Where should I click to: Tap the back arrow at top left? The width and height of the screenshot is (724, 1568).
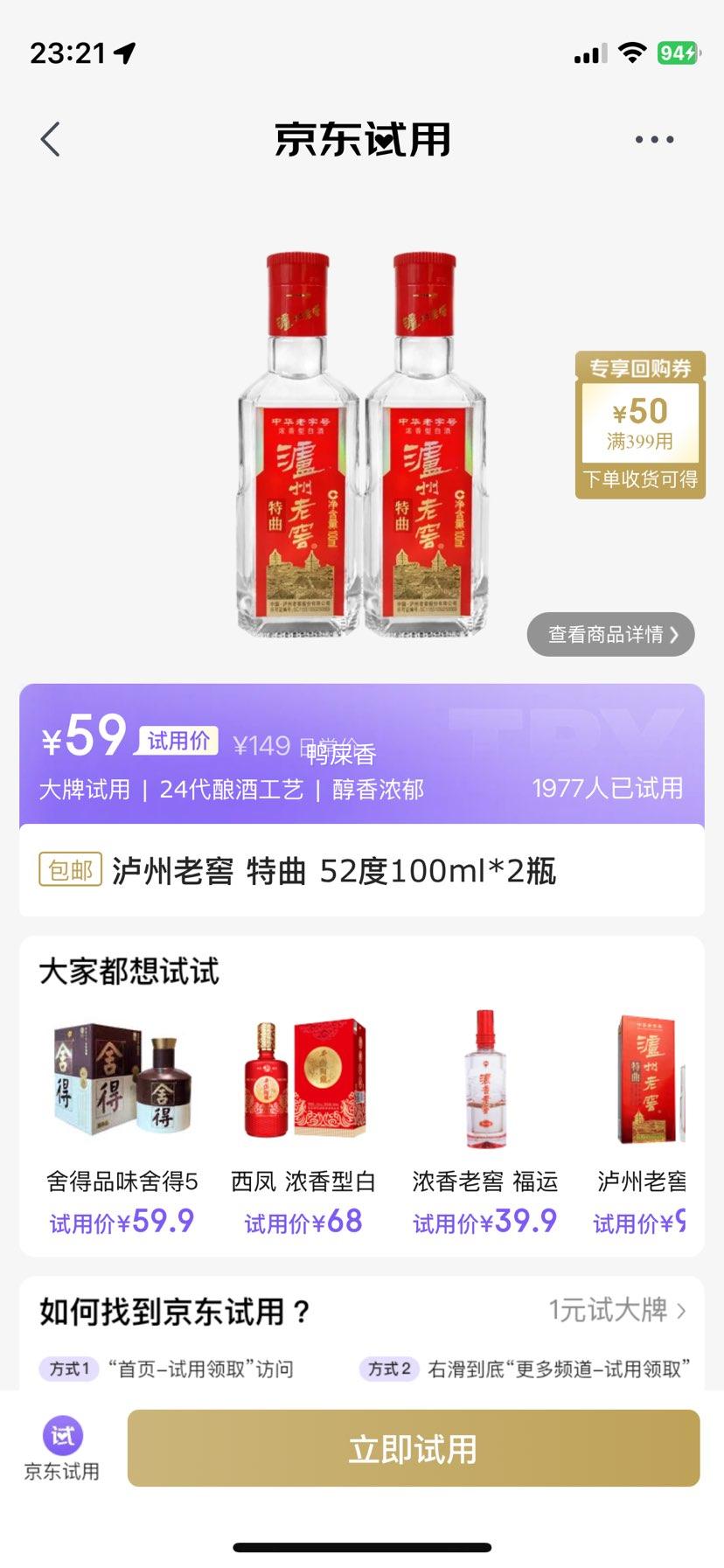50,138
